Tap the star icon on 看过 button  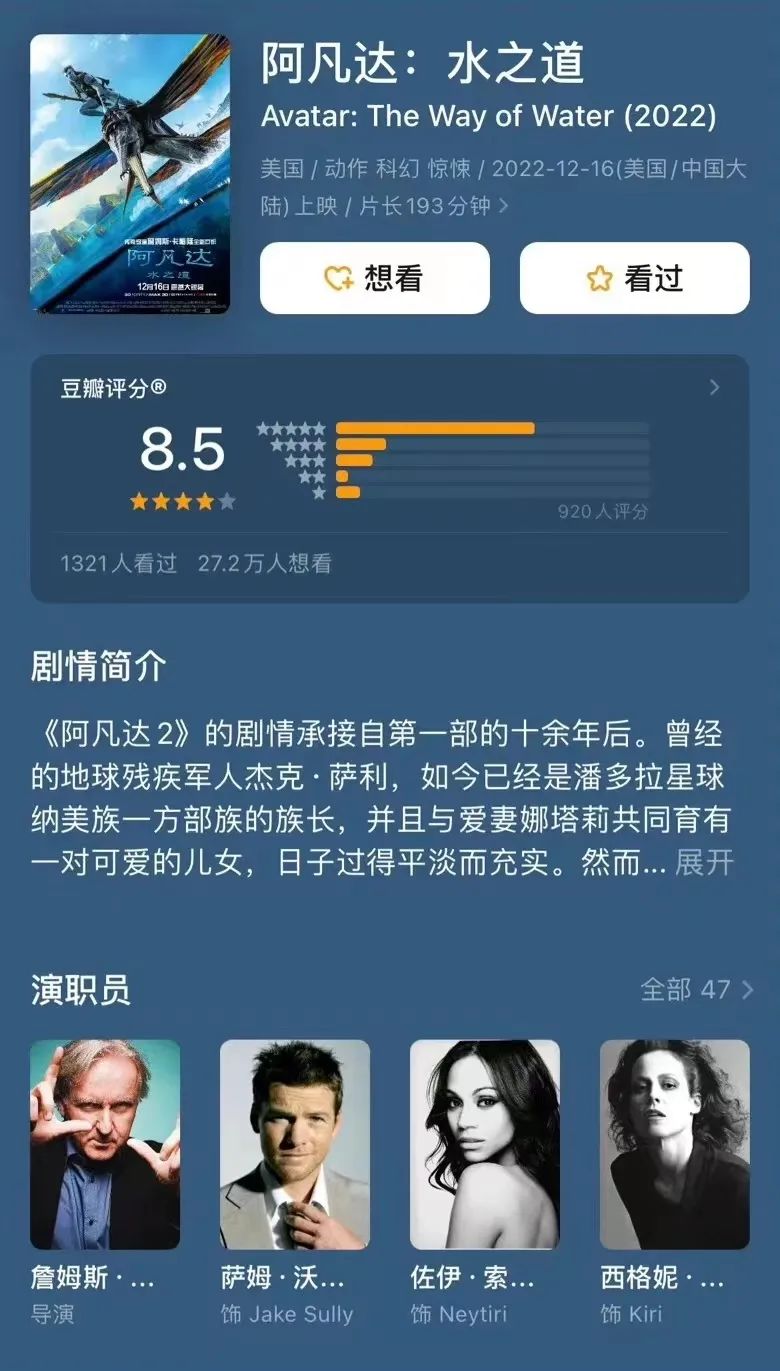coord(599,278)
